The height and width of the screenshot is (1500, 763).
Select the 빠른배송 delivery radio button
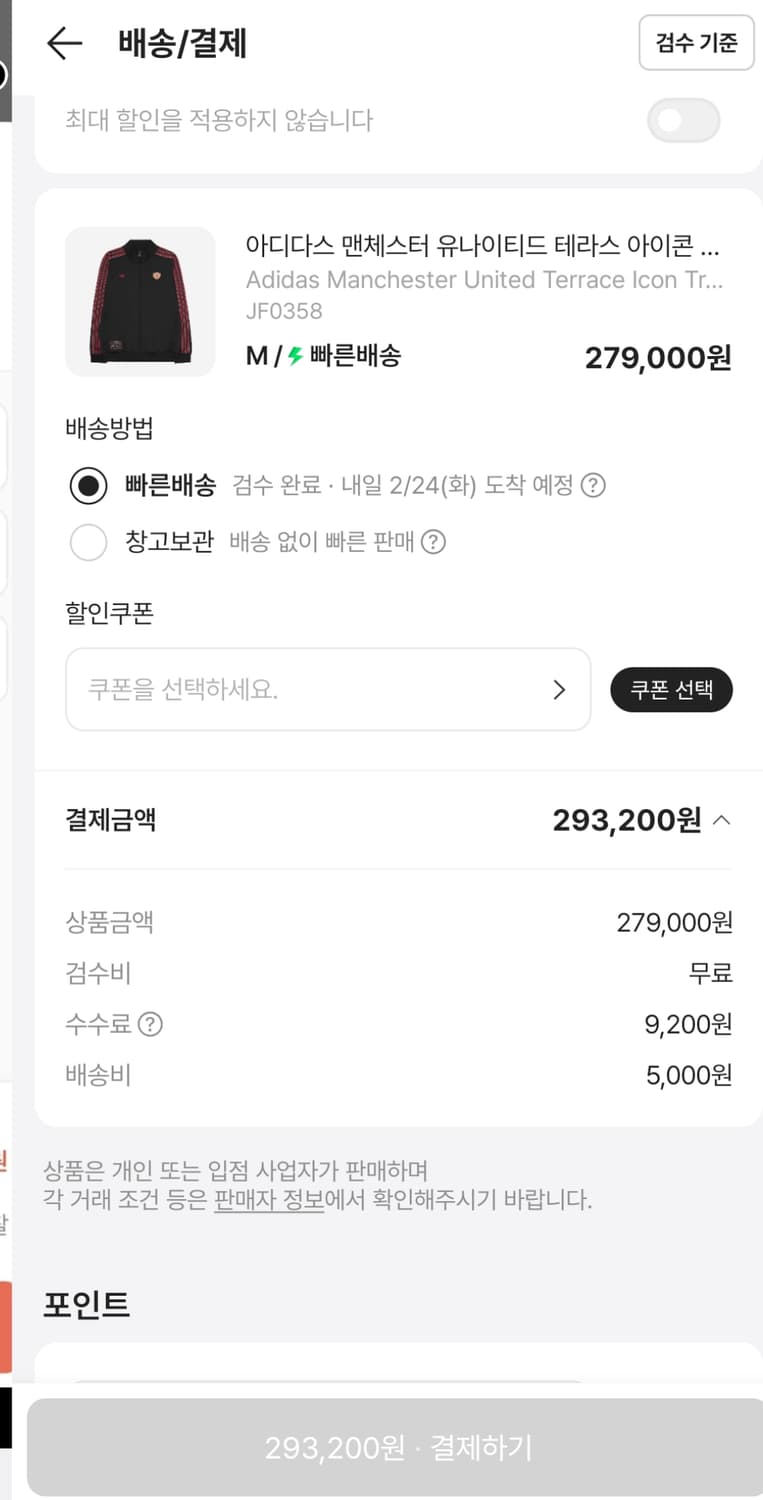click(88, 486)
